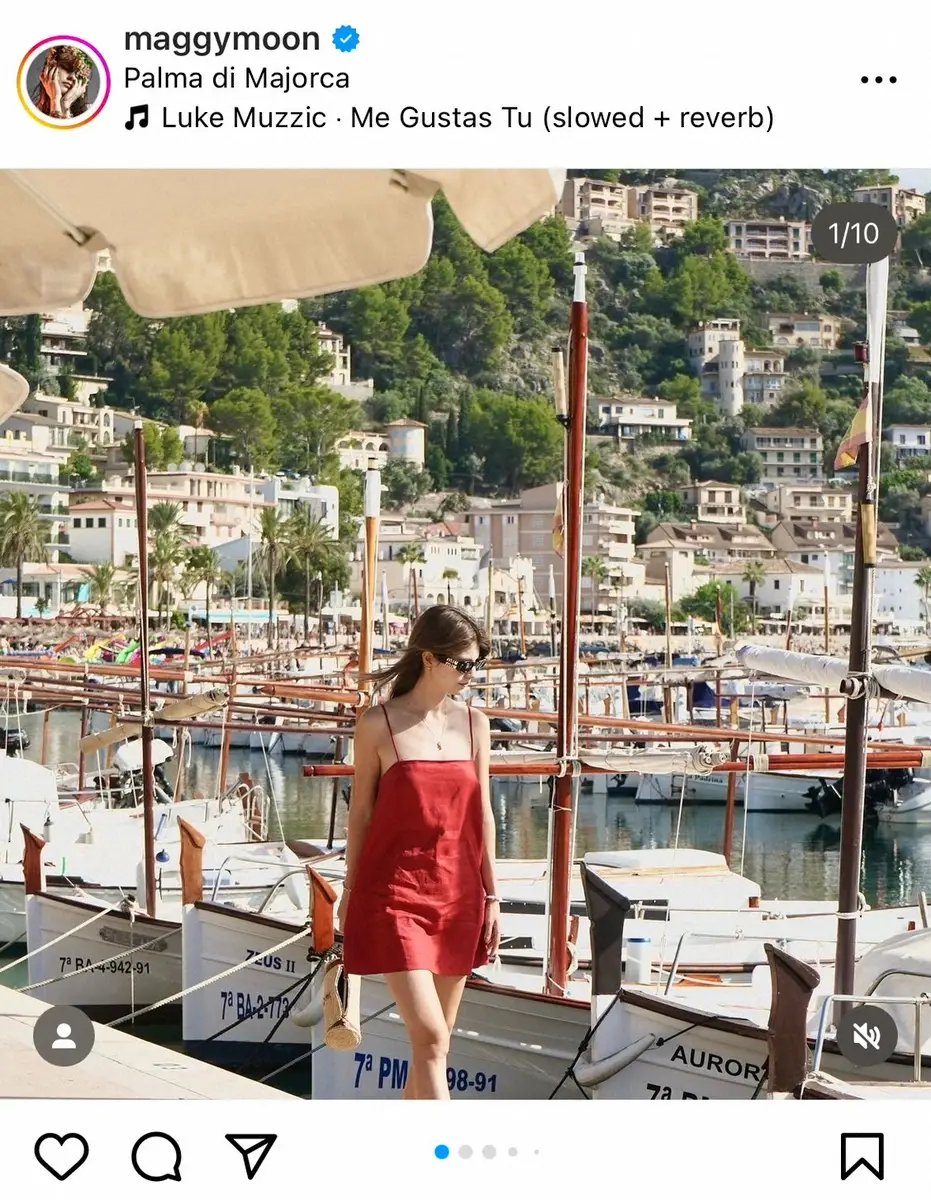This screenshot has height=1200, width=931.
Task: Unmute the post audio
Action: coord(867,1036)
